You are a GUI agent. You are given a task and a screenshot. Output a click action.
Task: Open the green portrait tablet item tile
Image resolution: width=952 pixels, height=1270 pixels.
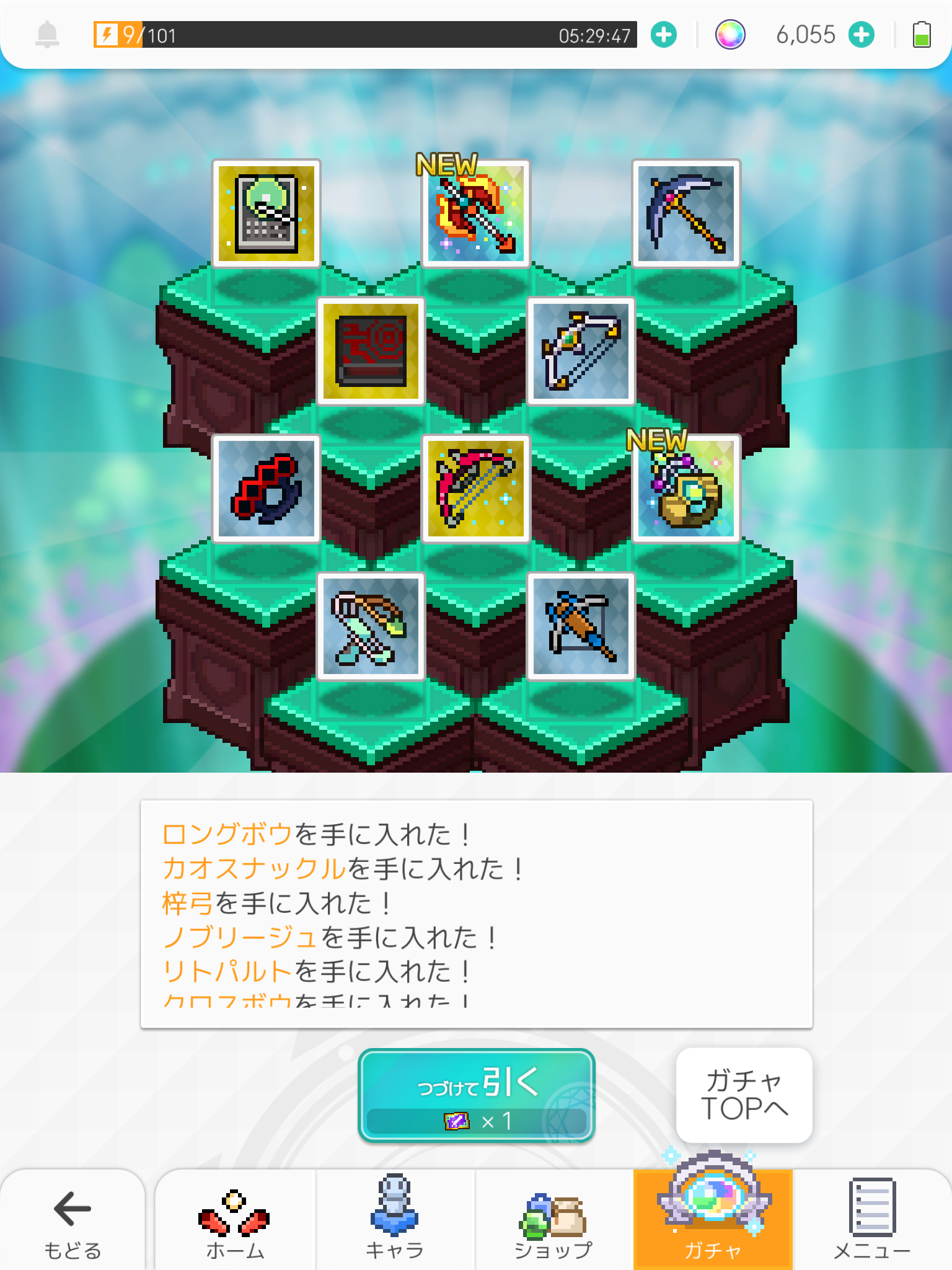click(266, 213)
